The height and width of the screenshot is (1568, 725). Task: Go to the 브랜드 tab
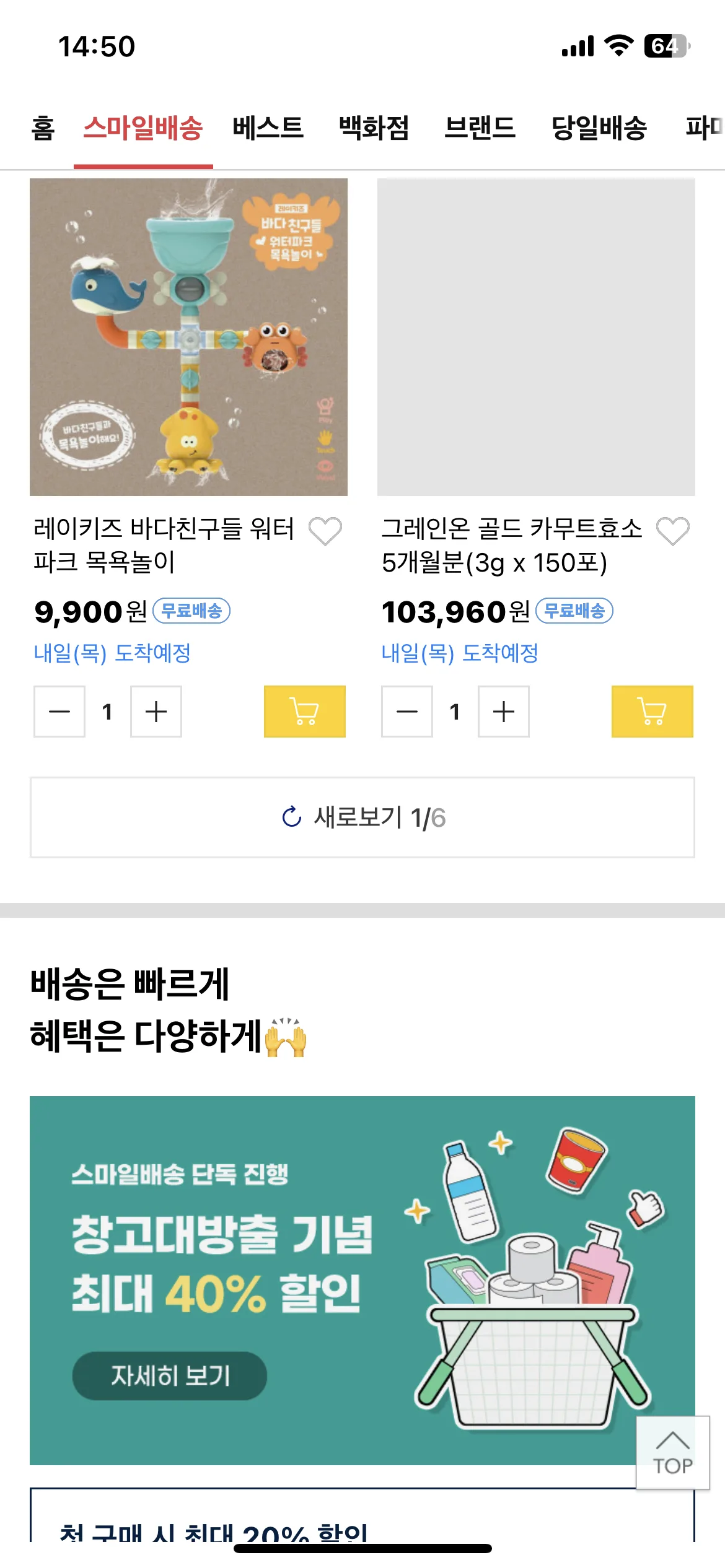pyautogui.click(x=480, y=128)
